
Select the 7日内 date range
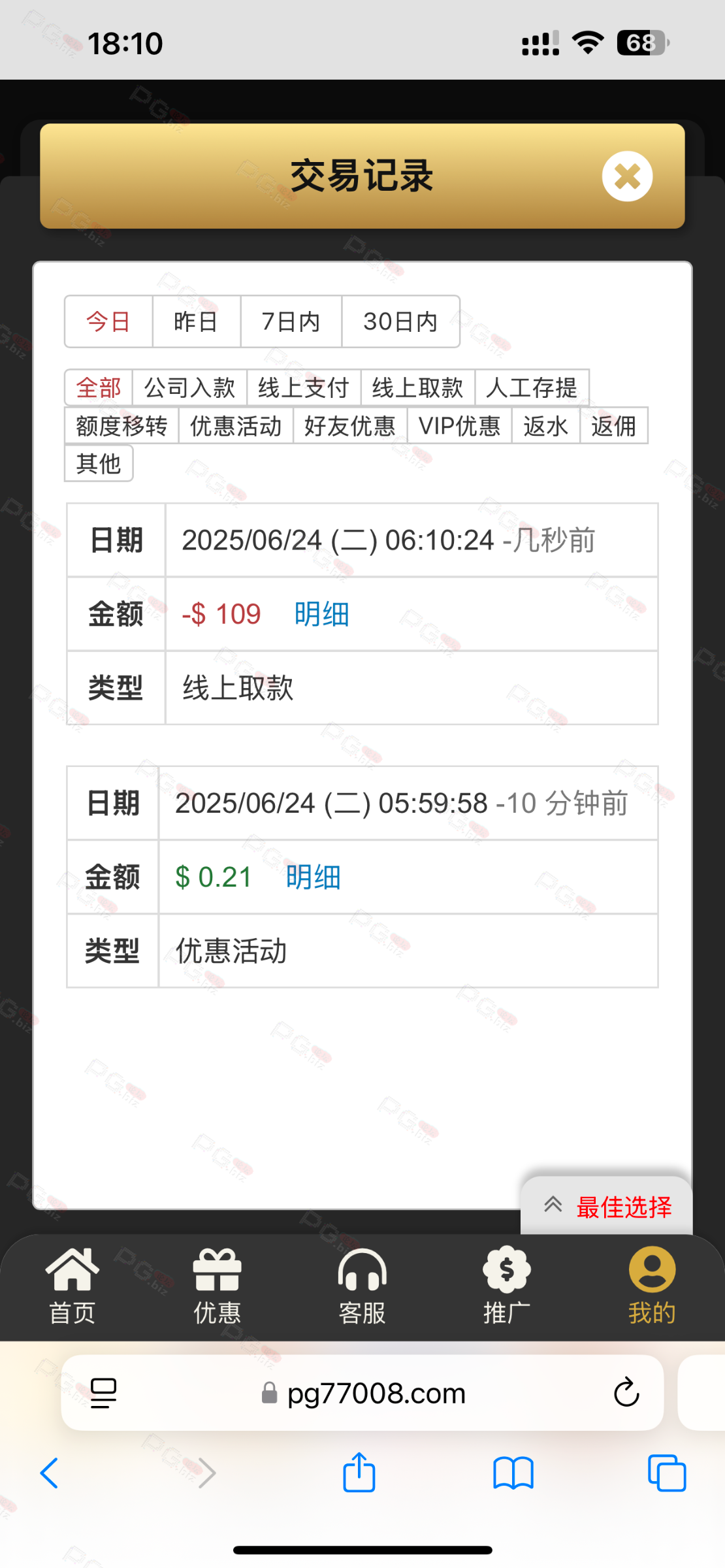[x=291, y=321]
